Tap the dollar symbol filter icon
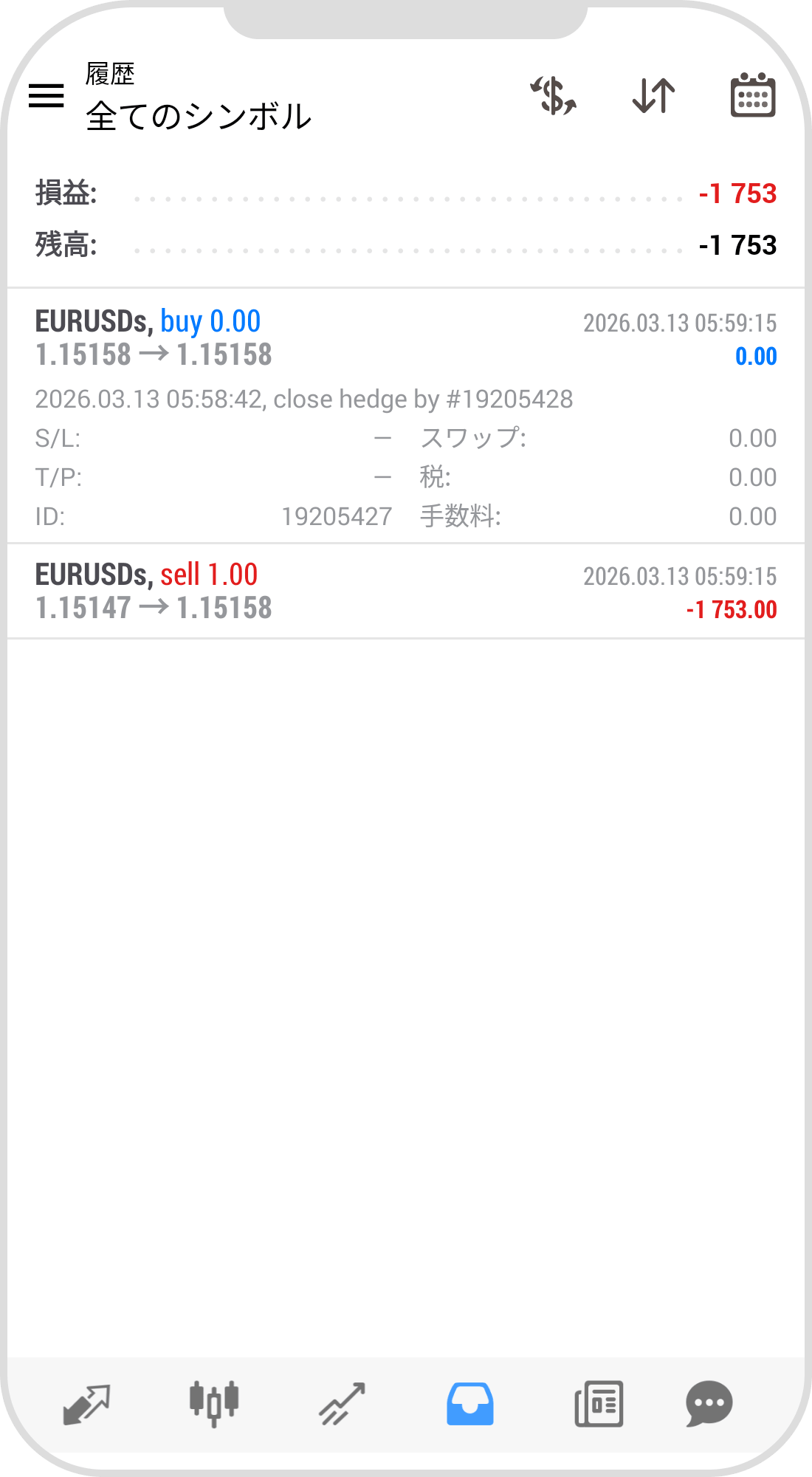 554,96
